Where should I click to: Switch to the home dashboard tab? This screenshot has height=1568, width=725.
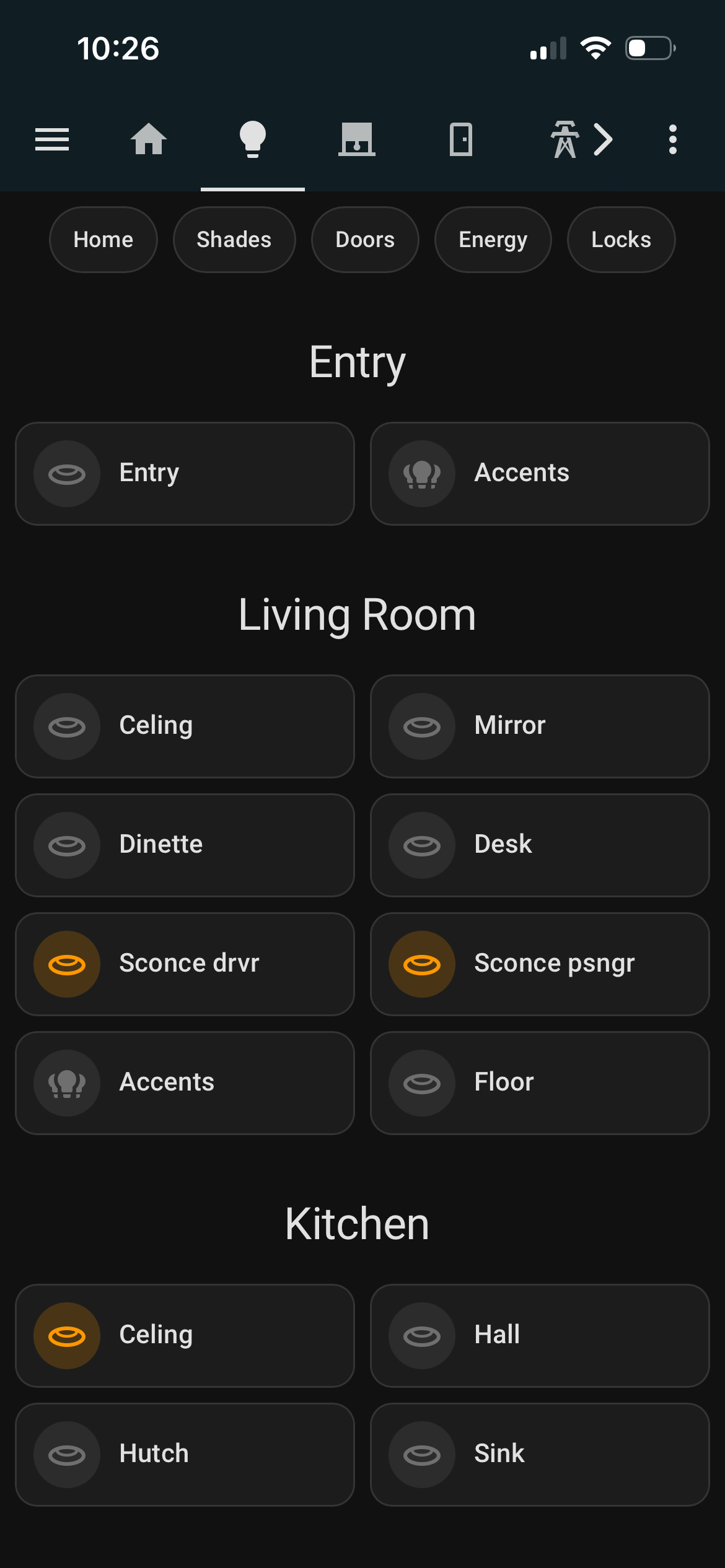[149, 139]
